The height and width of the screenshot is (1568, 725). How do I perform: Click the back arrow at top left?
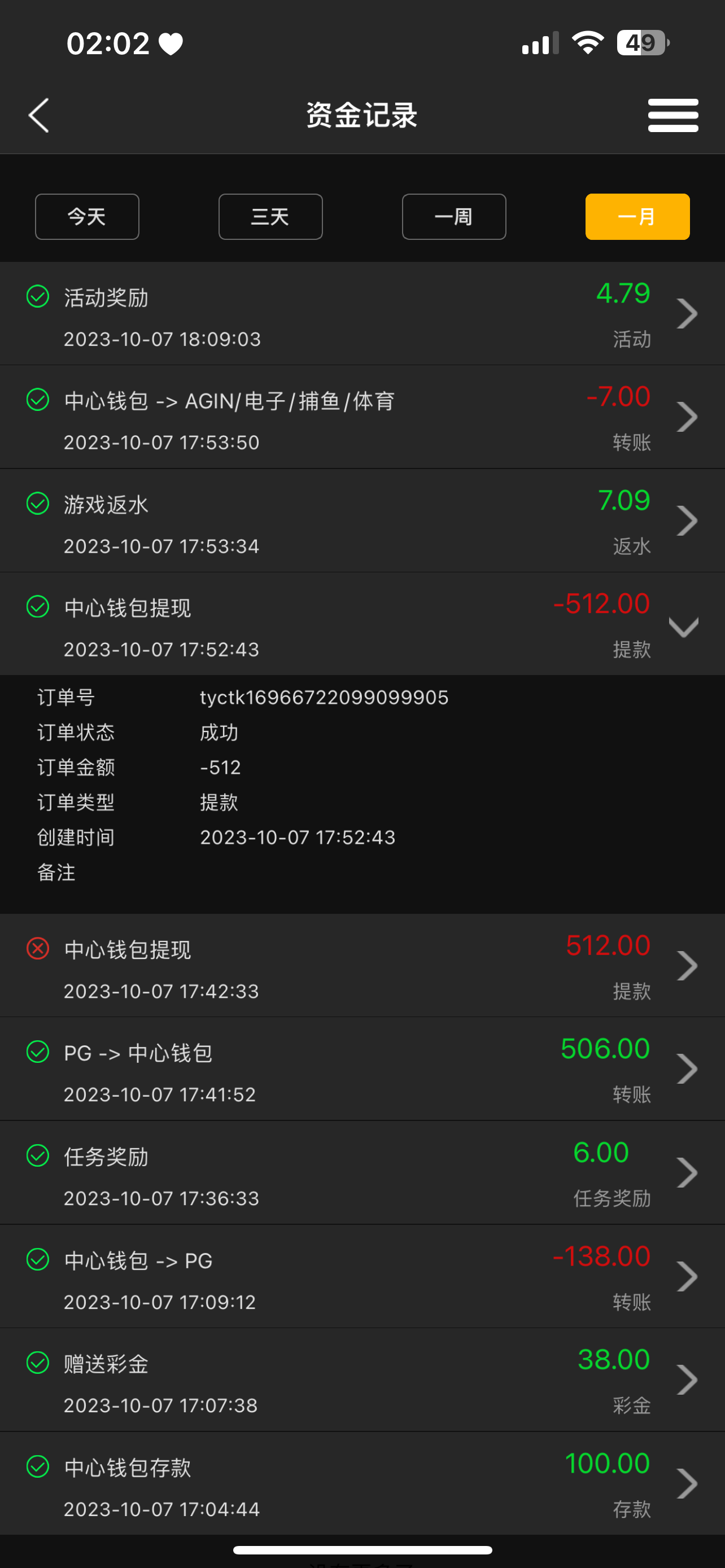click(38, 115)
